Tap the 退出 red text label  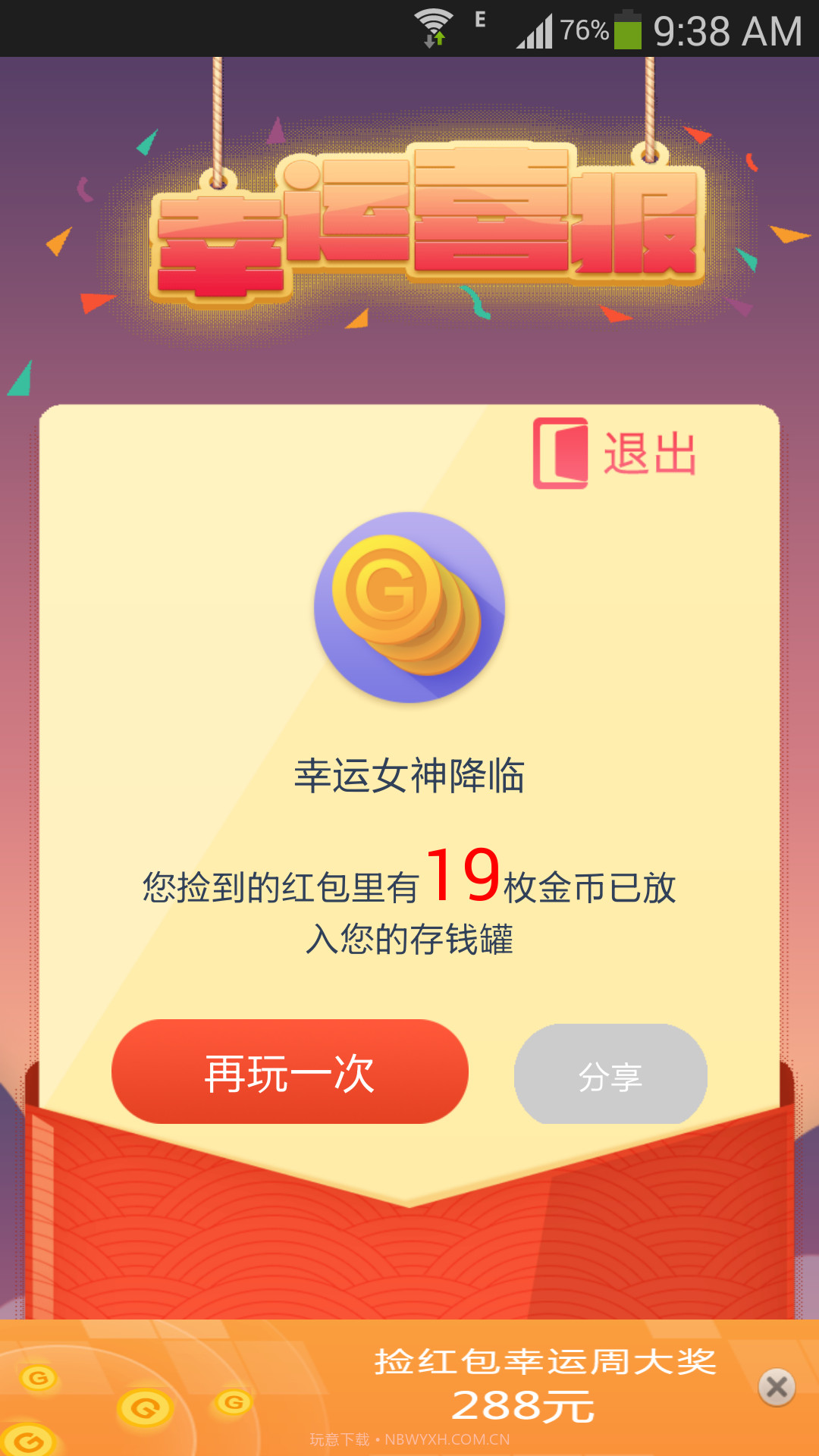tap(651, 455)
